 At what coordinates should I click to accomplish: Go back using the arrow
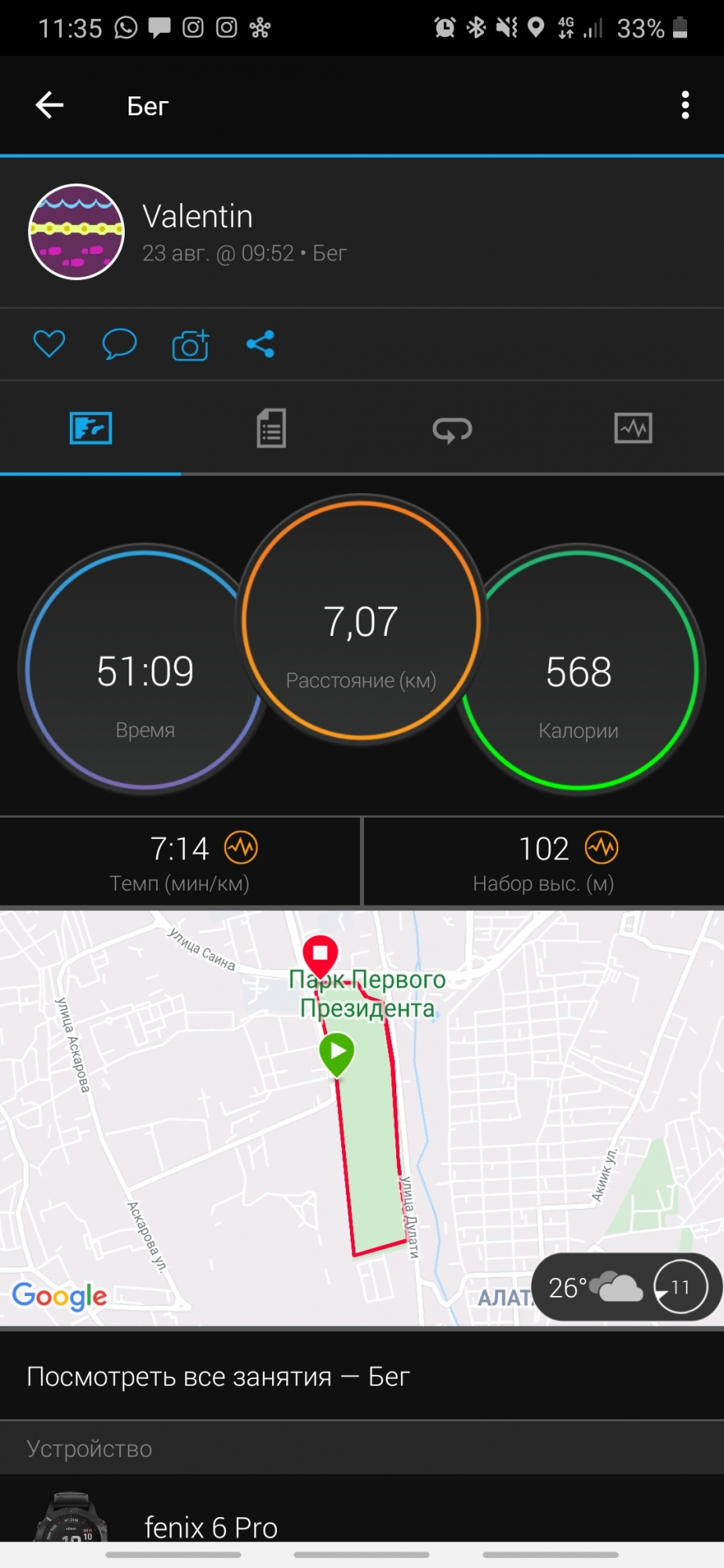pyautogui.click(x=49, y=105)
